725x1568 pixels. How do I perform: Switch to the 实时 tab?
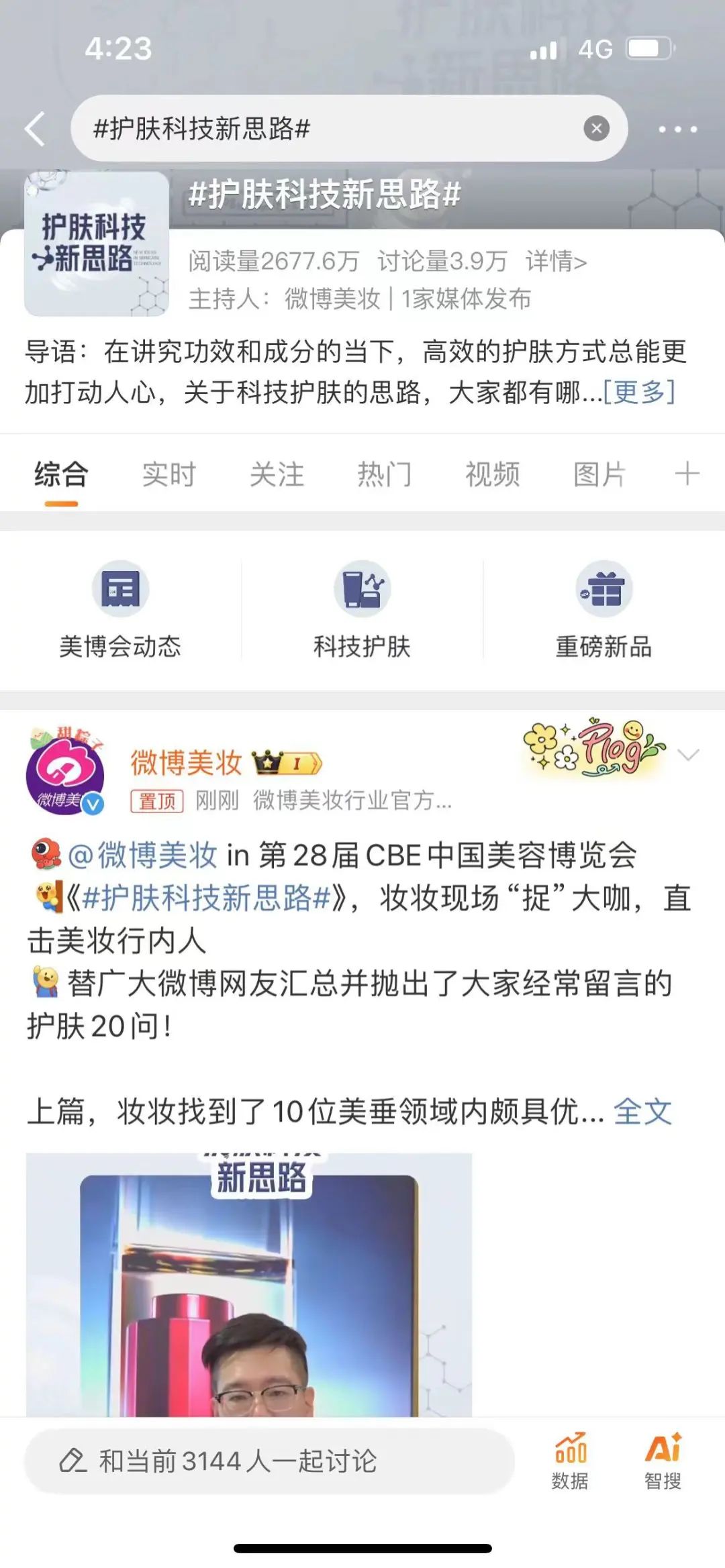[x=168, y=474]
